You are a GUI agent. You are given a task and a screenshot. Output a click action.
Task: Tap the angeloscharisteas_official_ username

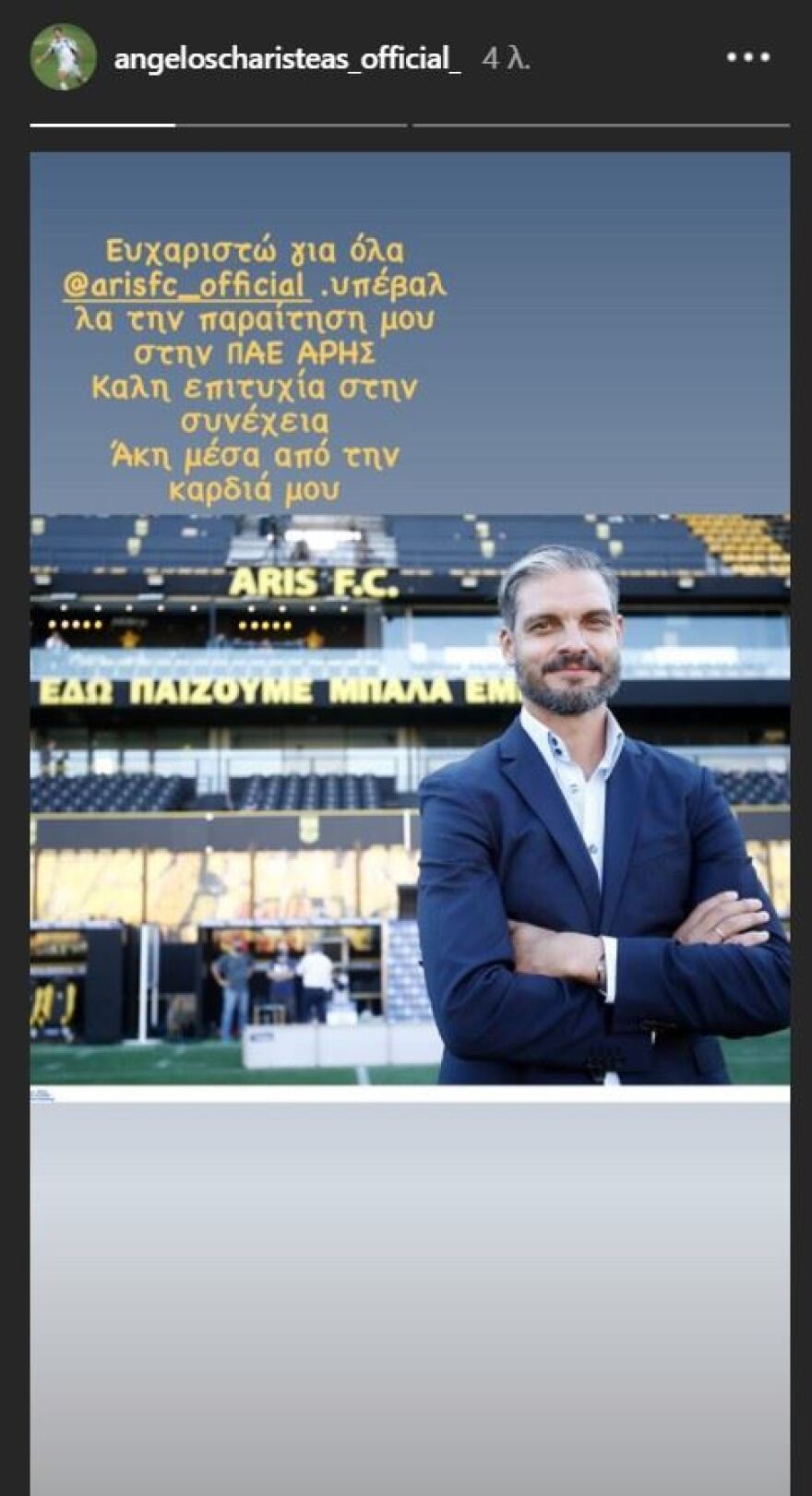point(287,59)
